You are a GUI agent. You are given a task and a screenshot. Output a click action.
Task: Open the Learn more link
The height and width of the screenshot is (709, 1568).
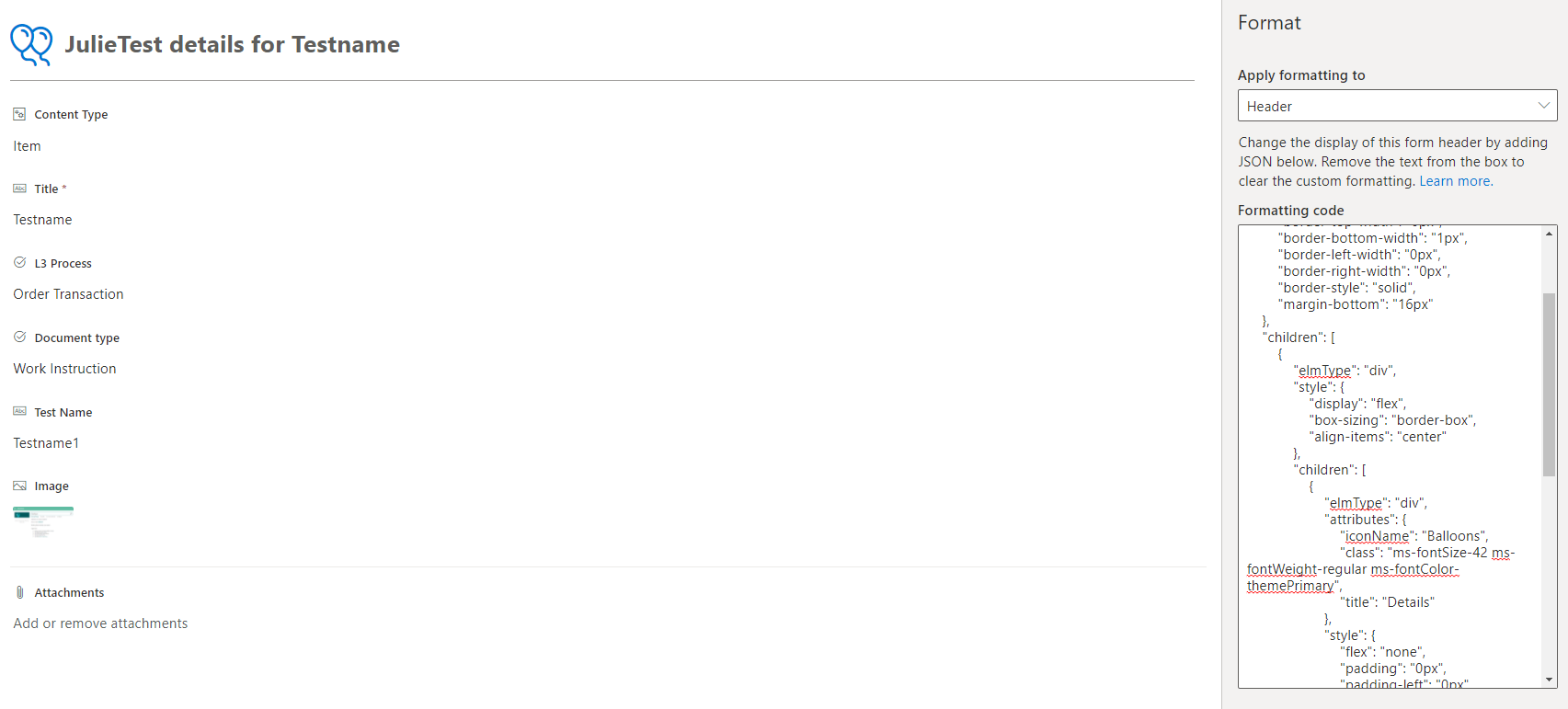click(1454, 181)
